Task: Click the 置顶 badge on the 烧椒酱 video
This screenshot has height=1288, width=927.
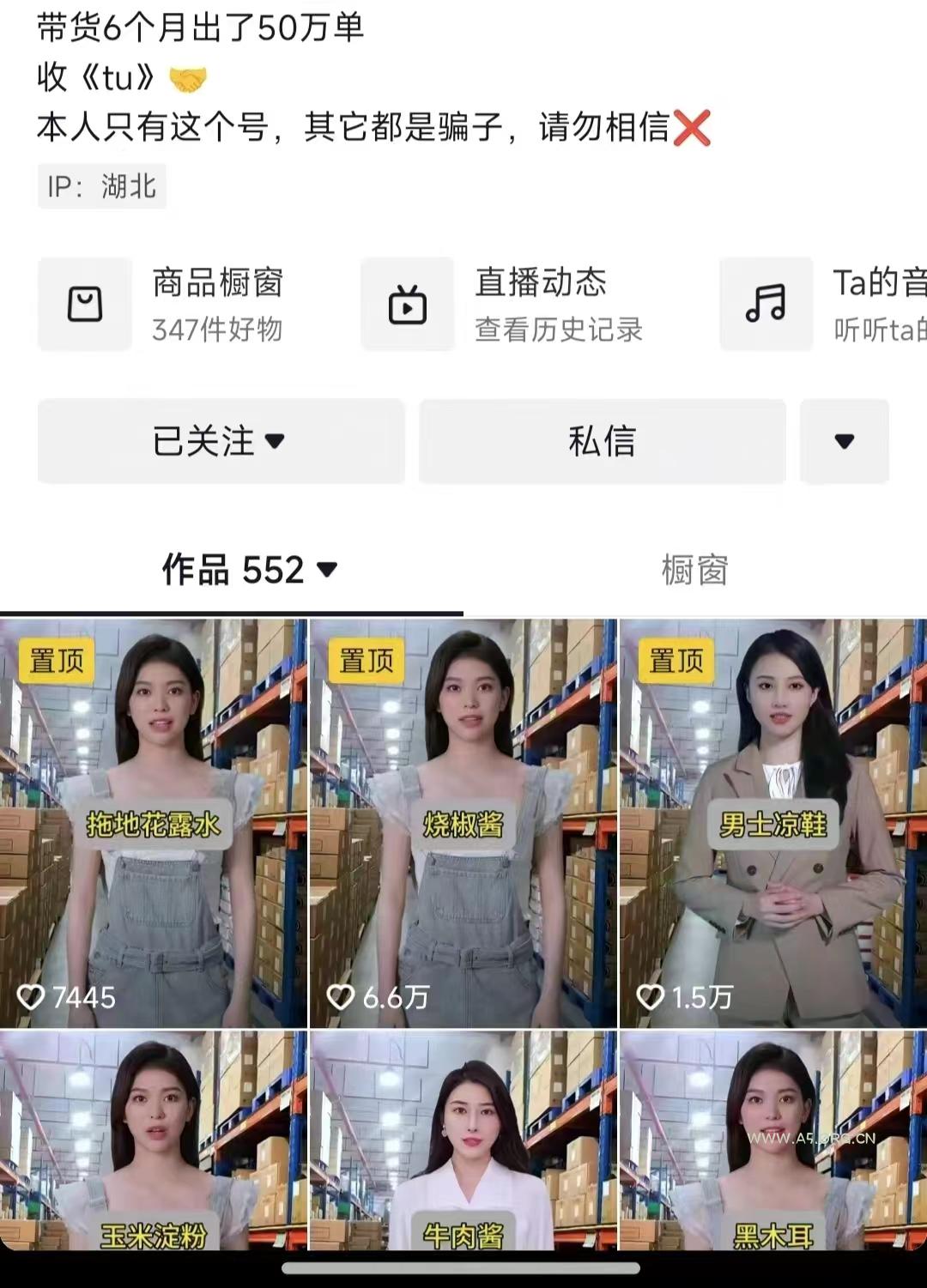Action: (365, 661)
